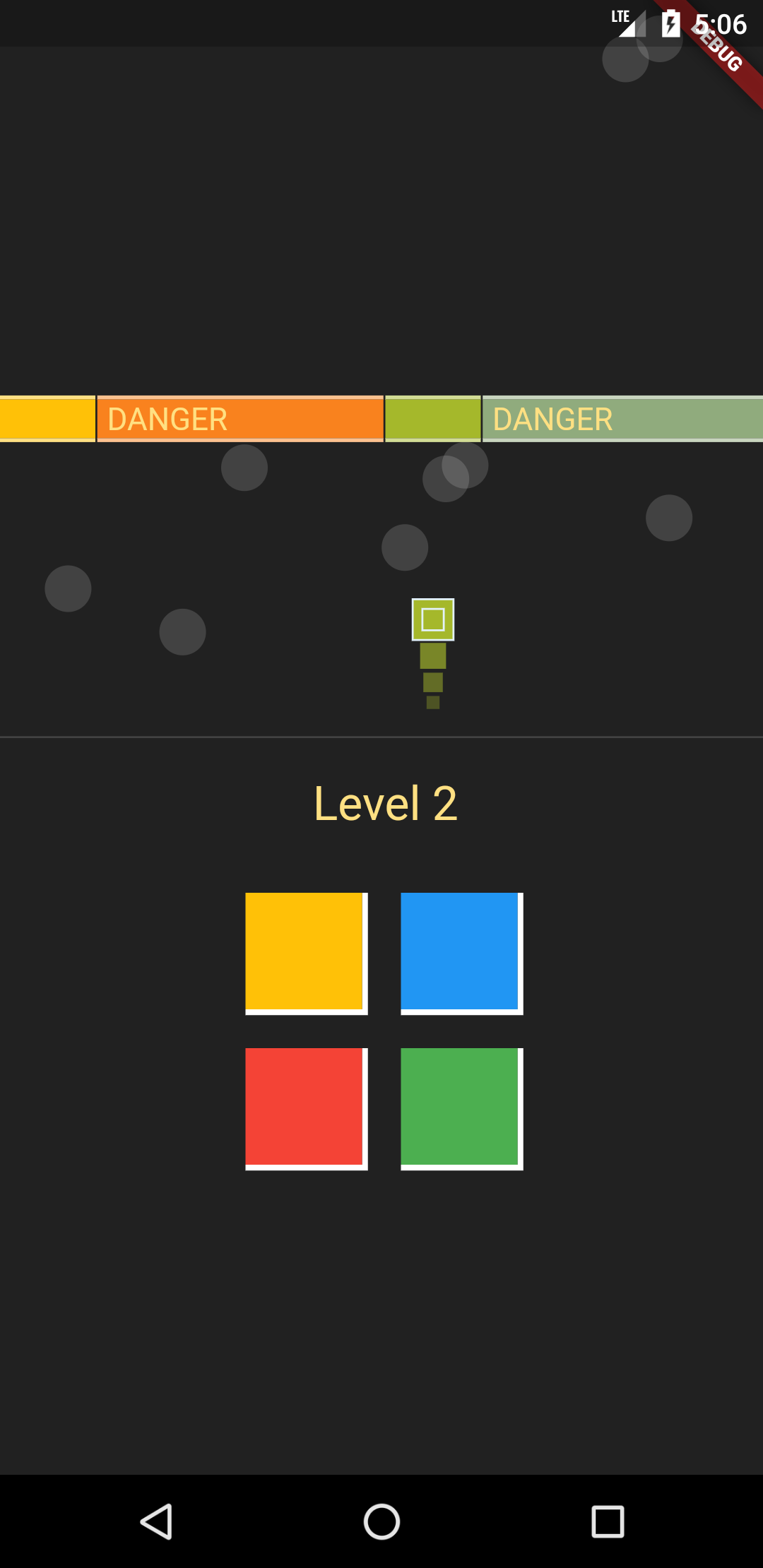This screenshot has height=1568, width=763.
Task: Tap the yellow color square
Action: coord(306,954)
